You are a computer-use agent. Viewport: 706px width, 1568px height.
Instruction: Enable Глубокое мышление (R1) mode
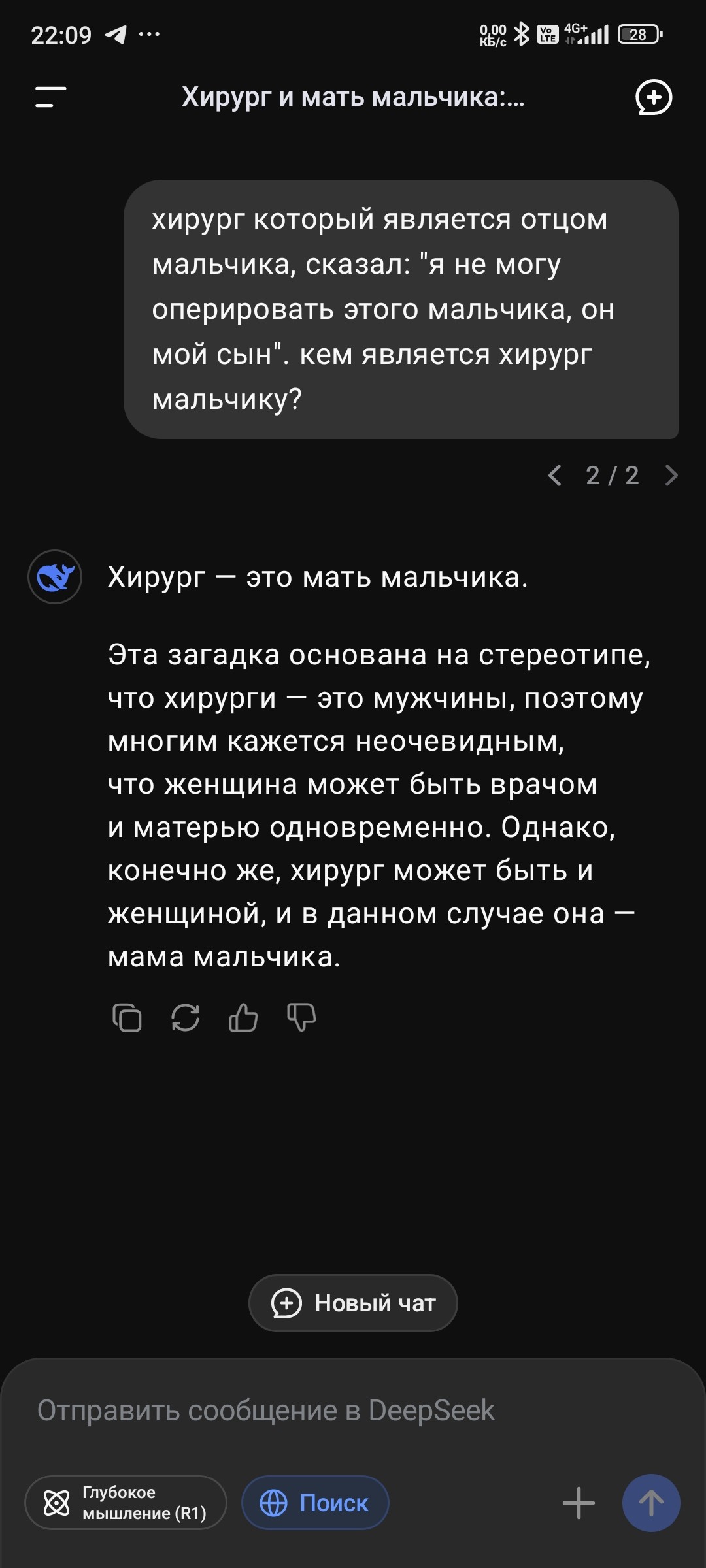click(126, 1503)
